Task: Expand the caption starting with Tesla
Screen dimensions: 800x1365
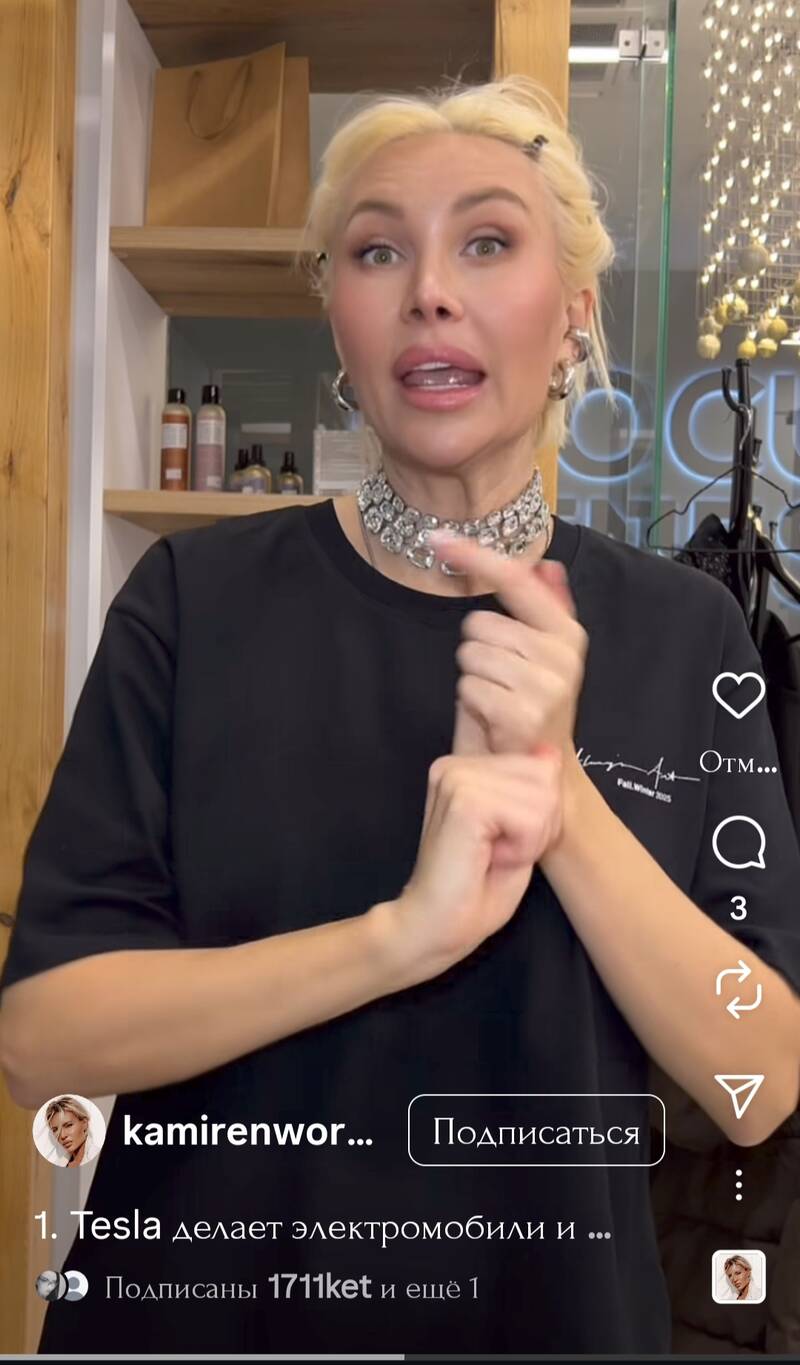Action: 322,1227
